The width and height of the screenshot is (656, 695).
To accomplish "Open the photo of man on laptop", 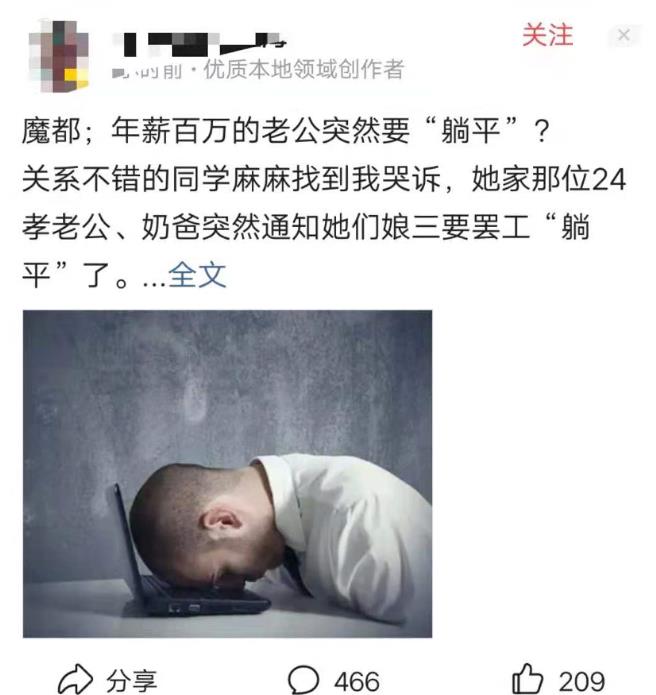I will tap(227, 473).
